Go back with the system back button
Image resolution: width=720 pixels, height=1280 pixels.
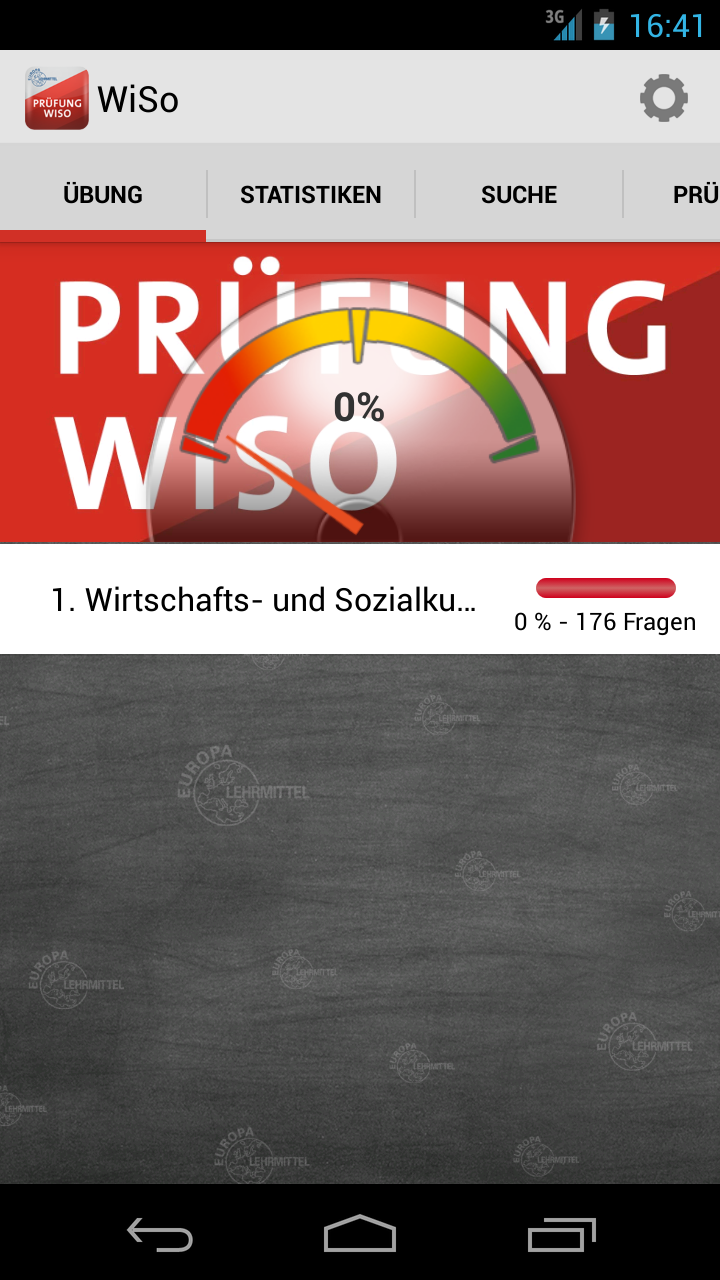coord(160,1234)
